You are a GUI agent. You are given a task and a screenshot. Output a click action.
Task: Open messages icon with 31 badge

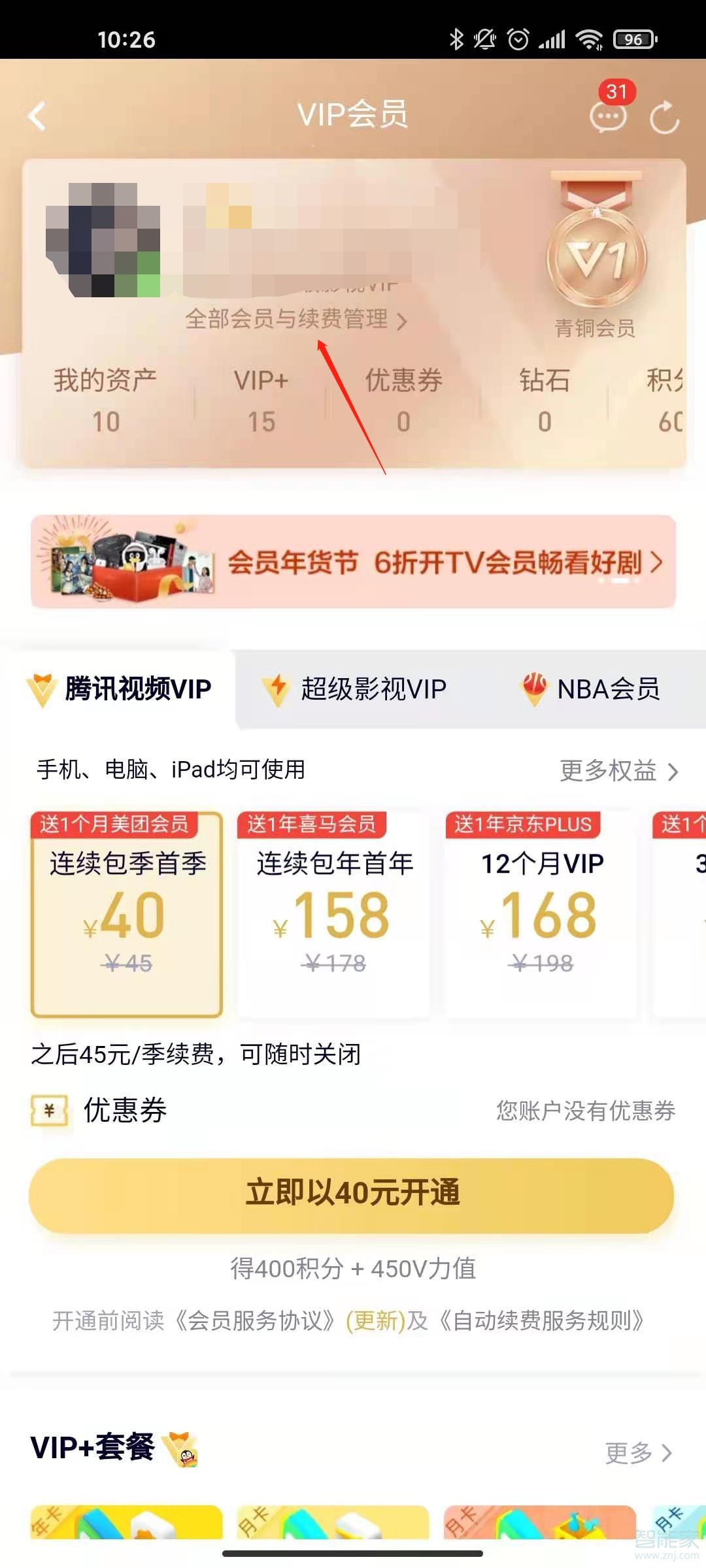[x=608, y=116]
